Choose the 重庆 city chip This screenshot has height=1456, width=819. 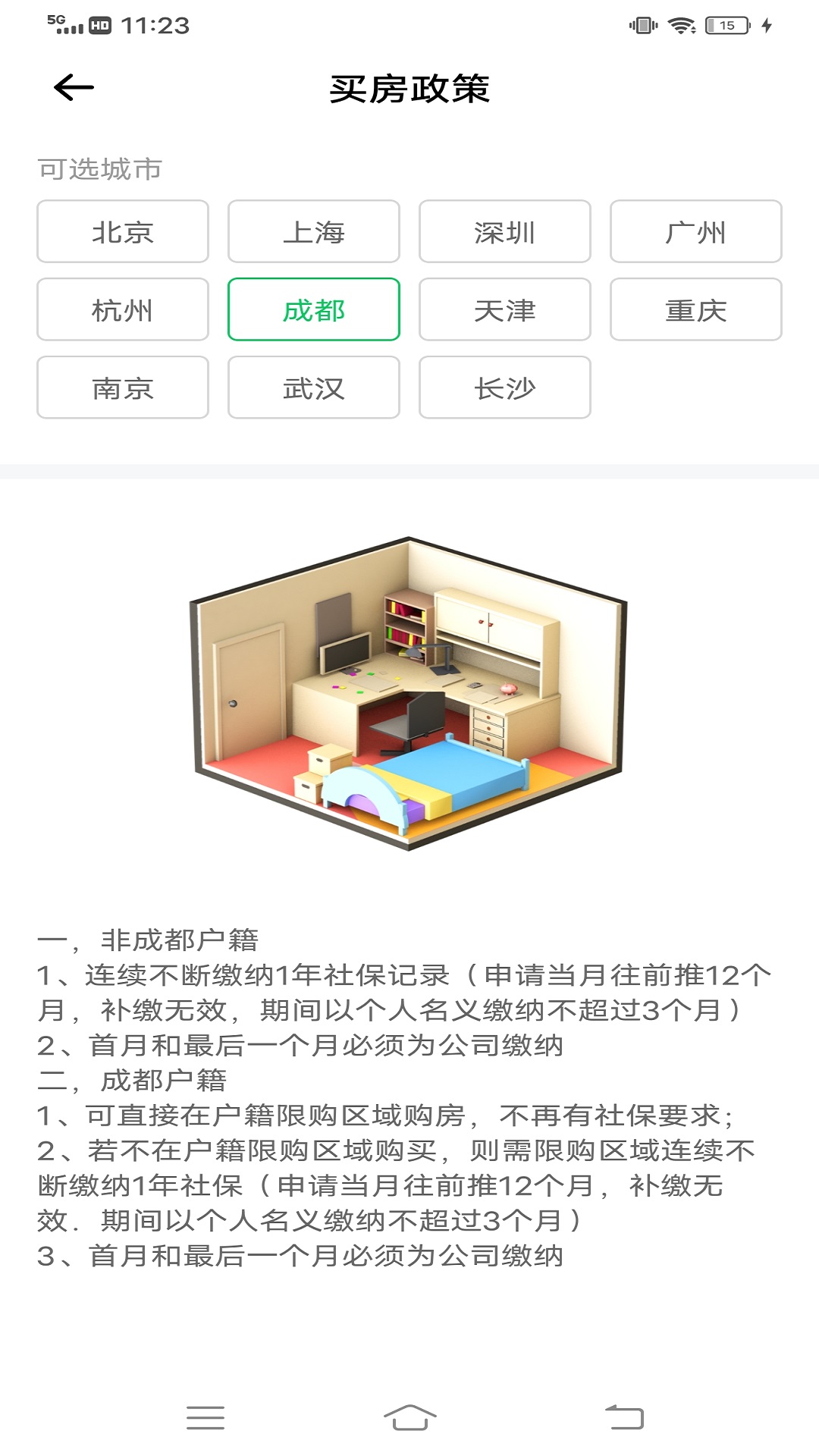[696, 309]
